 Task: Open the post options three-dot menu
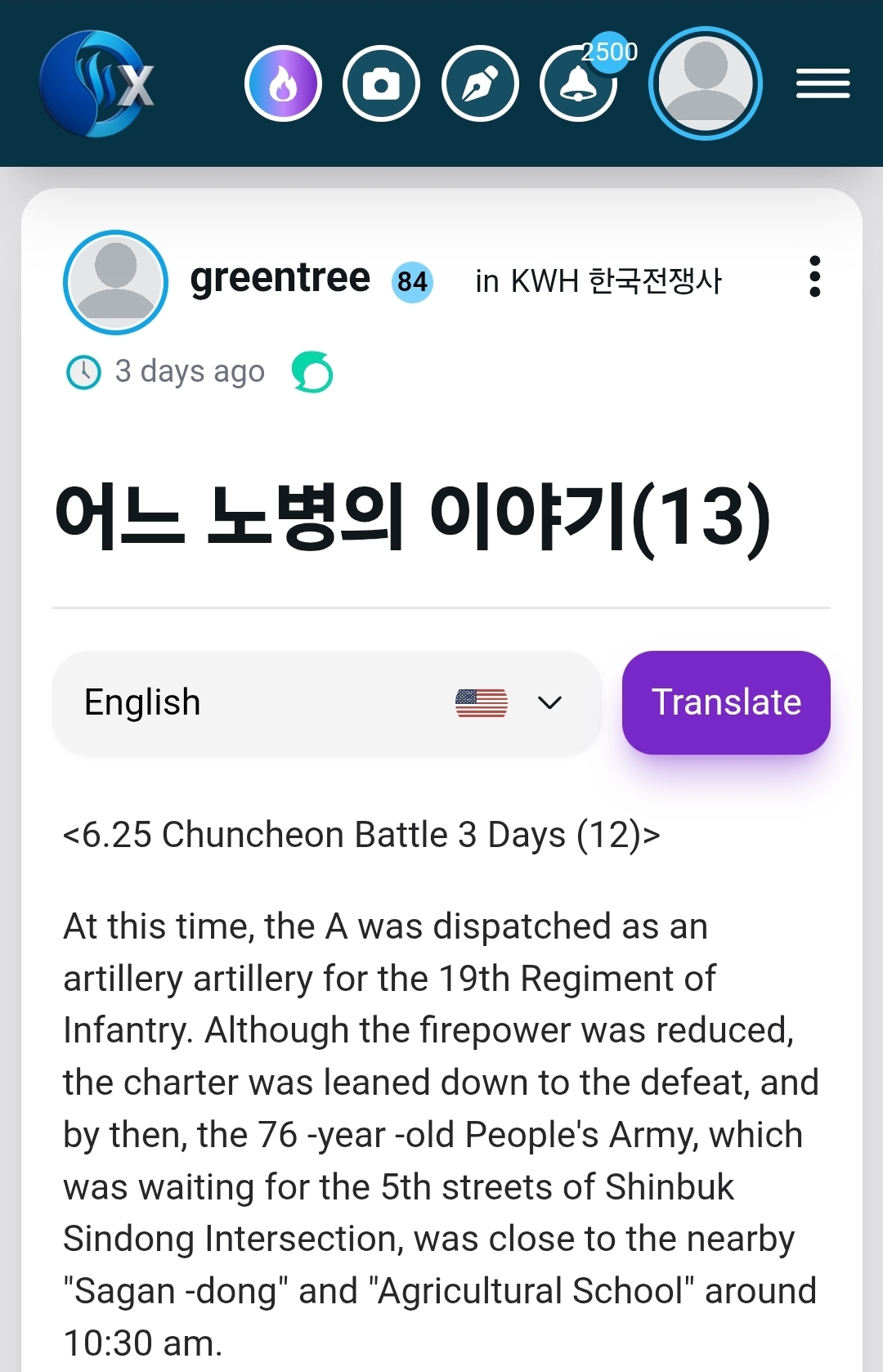click(x=814, y=276)
